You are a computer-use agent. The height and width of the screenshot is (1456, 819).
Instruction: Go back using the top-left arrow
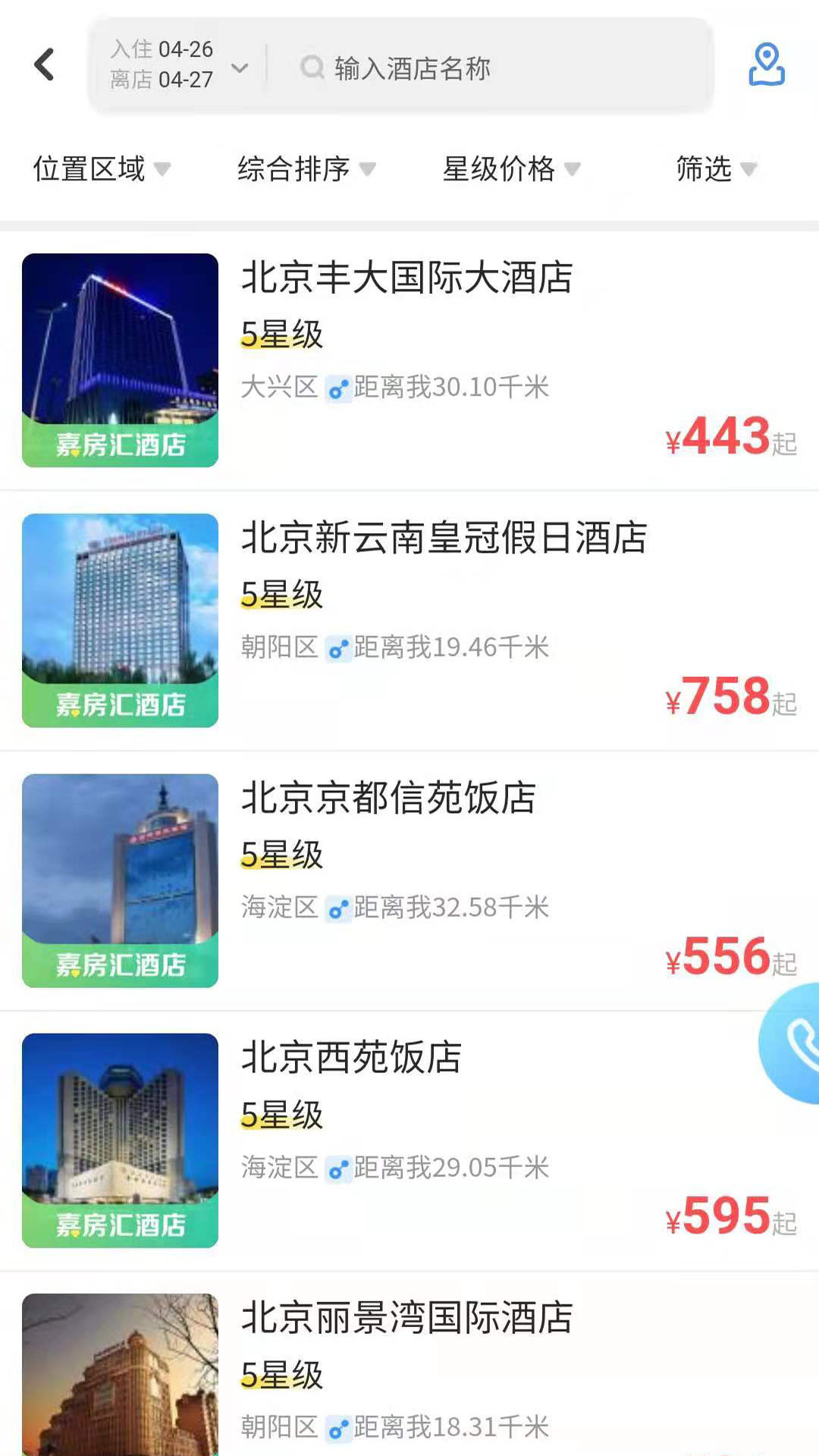pos(45,64)
